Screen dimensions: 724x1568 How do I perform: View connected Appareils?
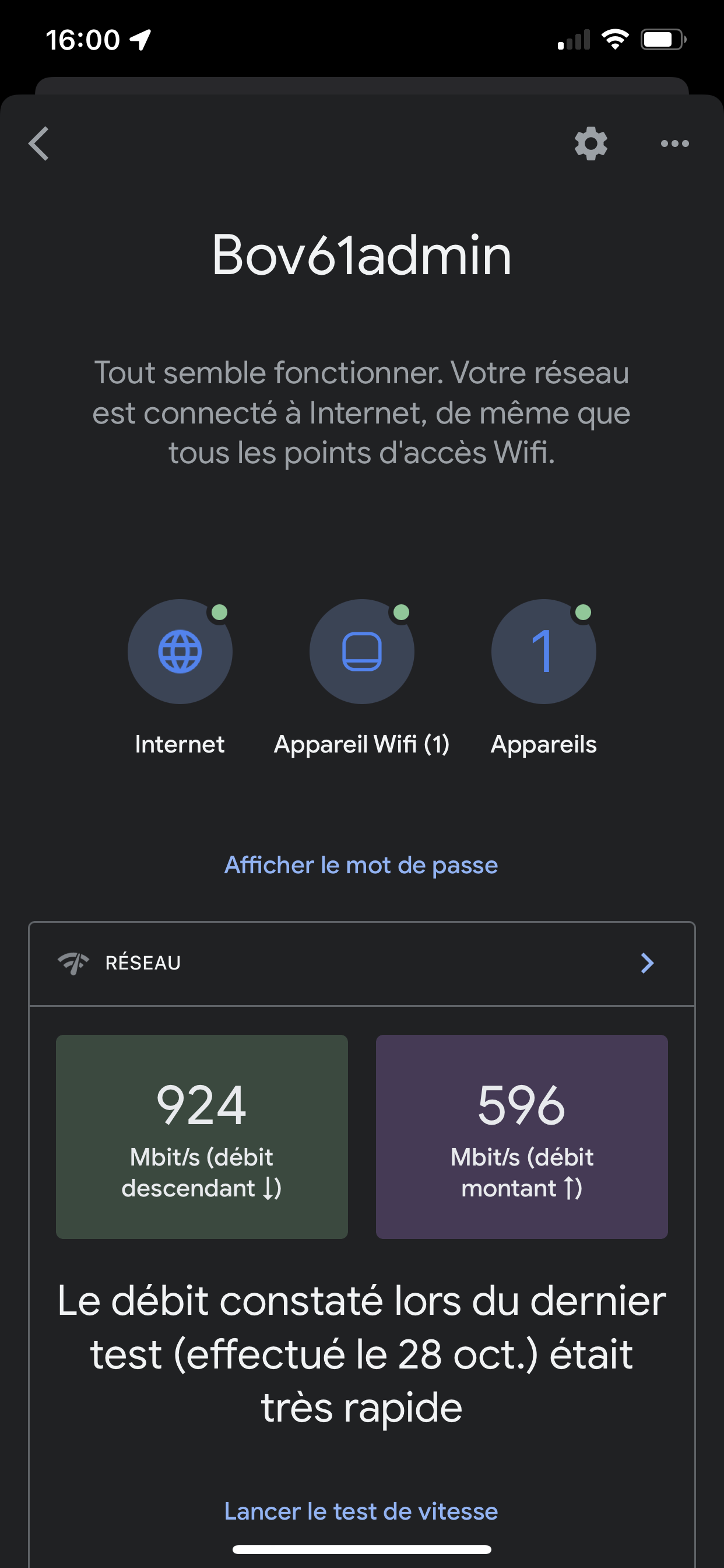[543, 652]
